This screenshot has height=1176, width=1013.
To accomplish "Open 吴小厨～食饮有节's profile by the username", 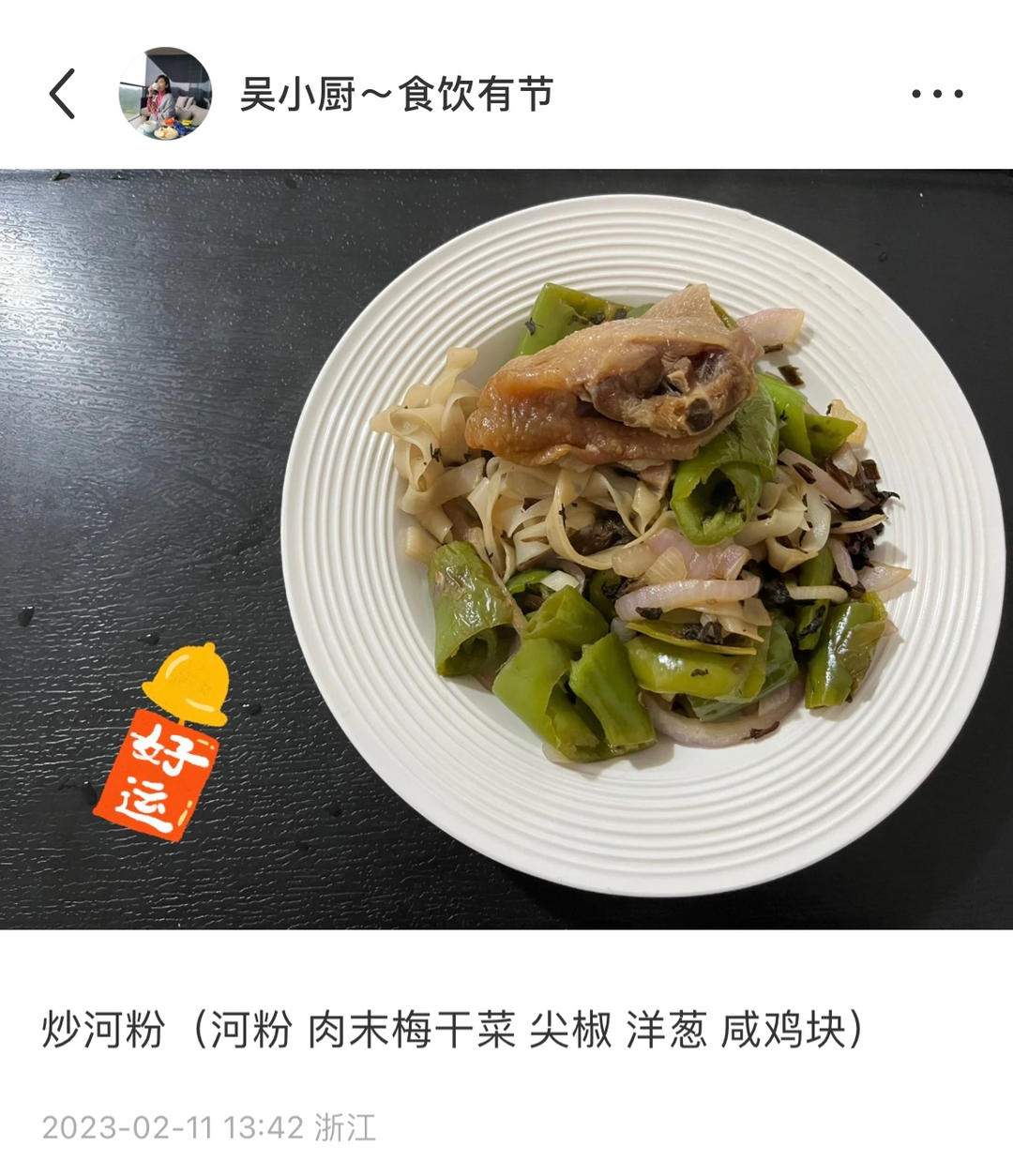I will click(397, 94).
